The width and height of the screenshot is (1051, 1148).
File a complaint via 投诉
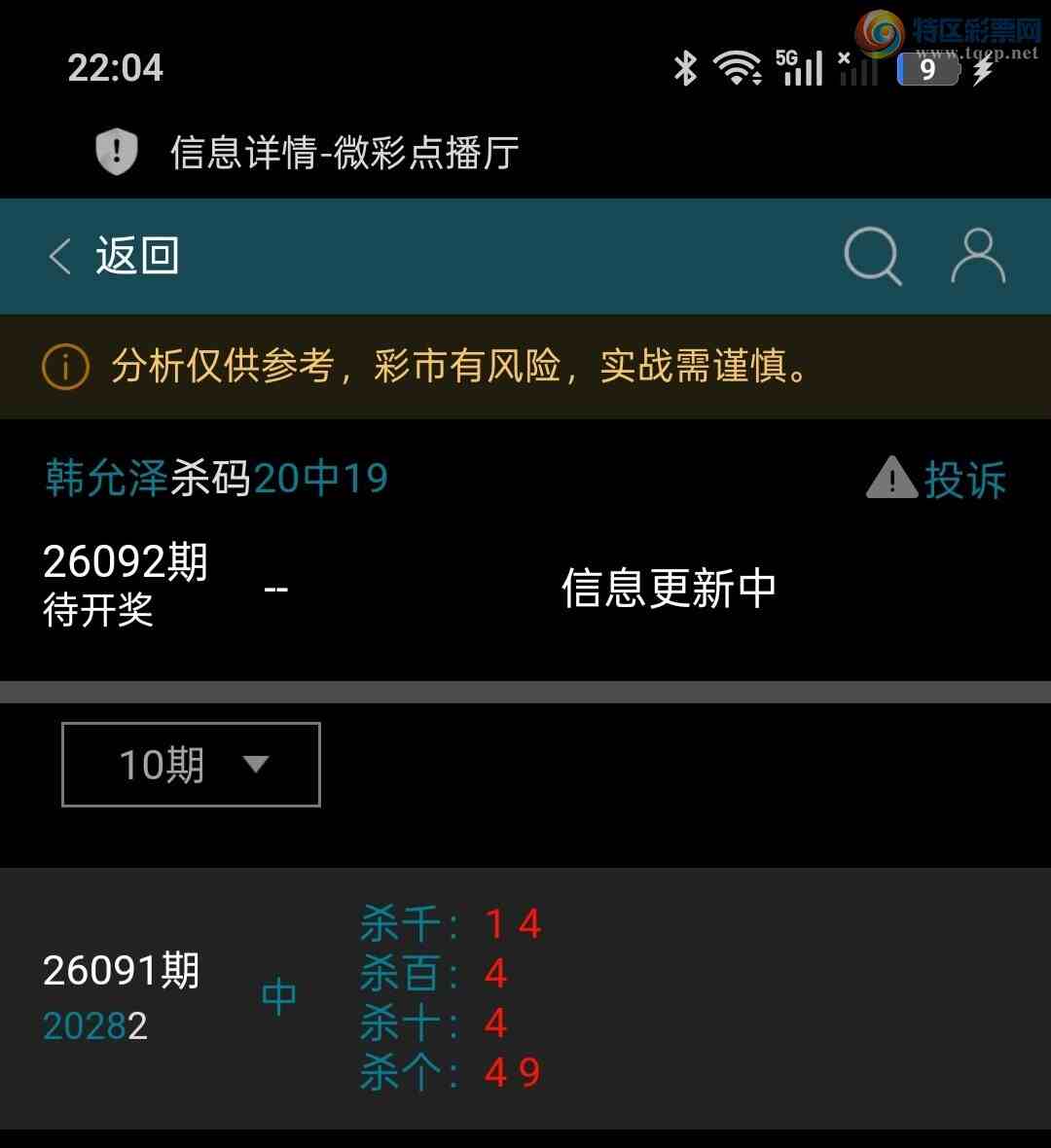pyautogui.click(x=937, y=480)
